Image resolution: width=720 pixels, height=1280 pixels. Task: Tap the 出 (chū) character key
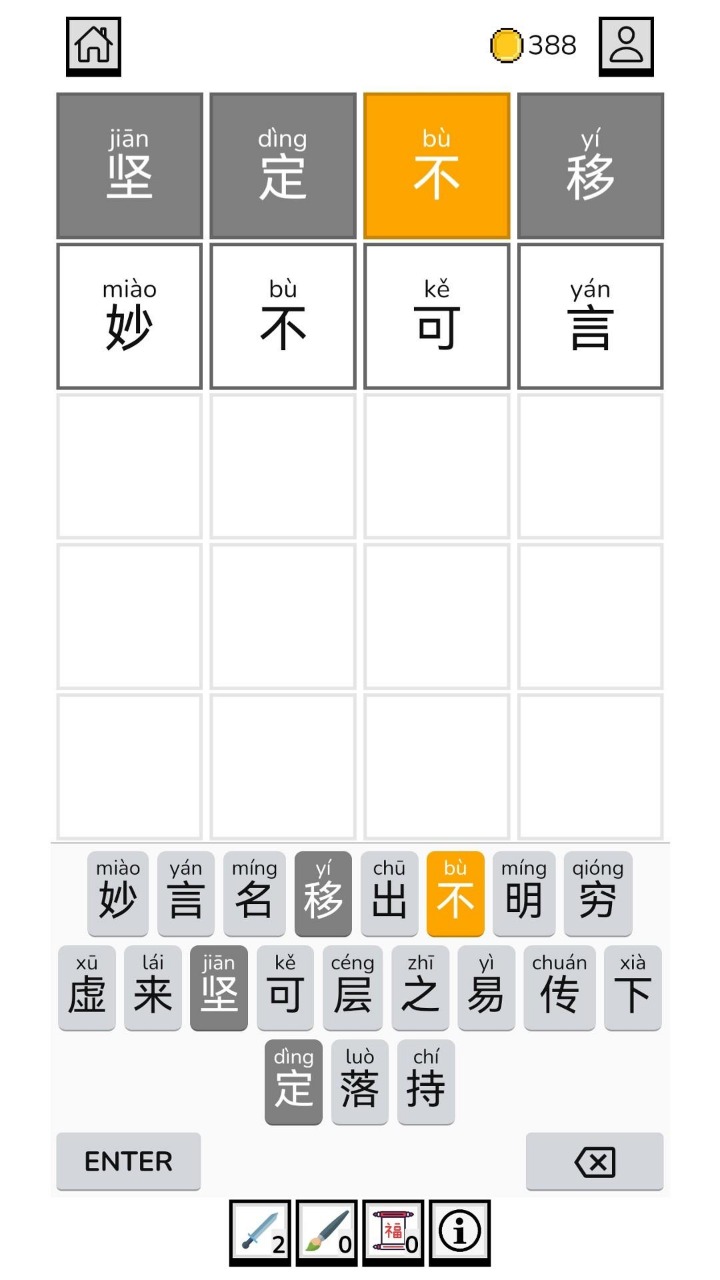pyautogui.click(x=389, y=892)
